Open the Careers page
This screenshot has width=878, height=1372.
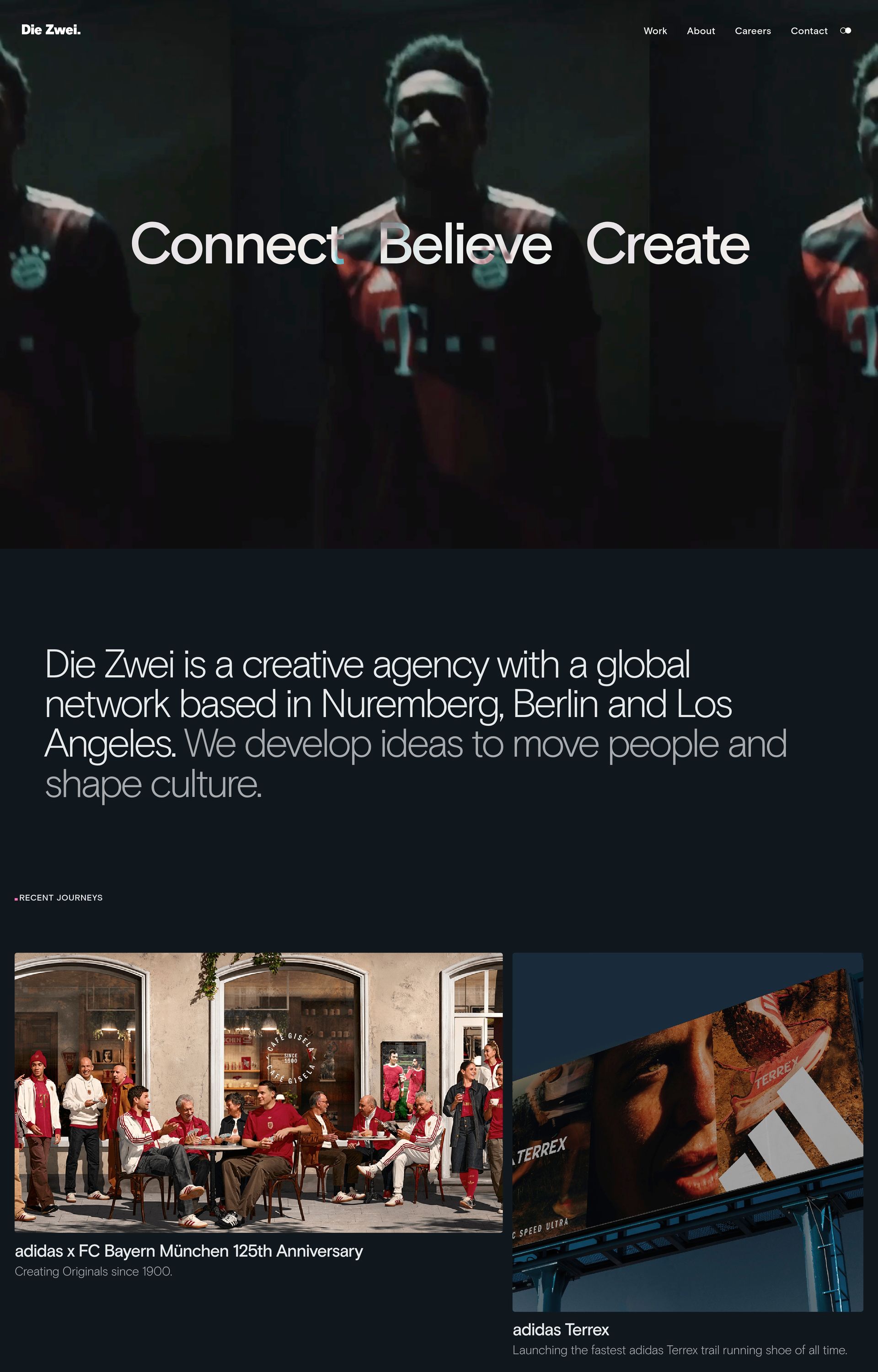(x=752, y=31)
